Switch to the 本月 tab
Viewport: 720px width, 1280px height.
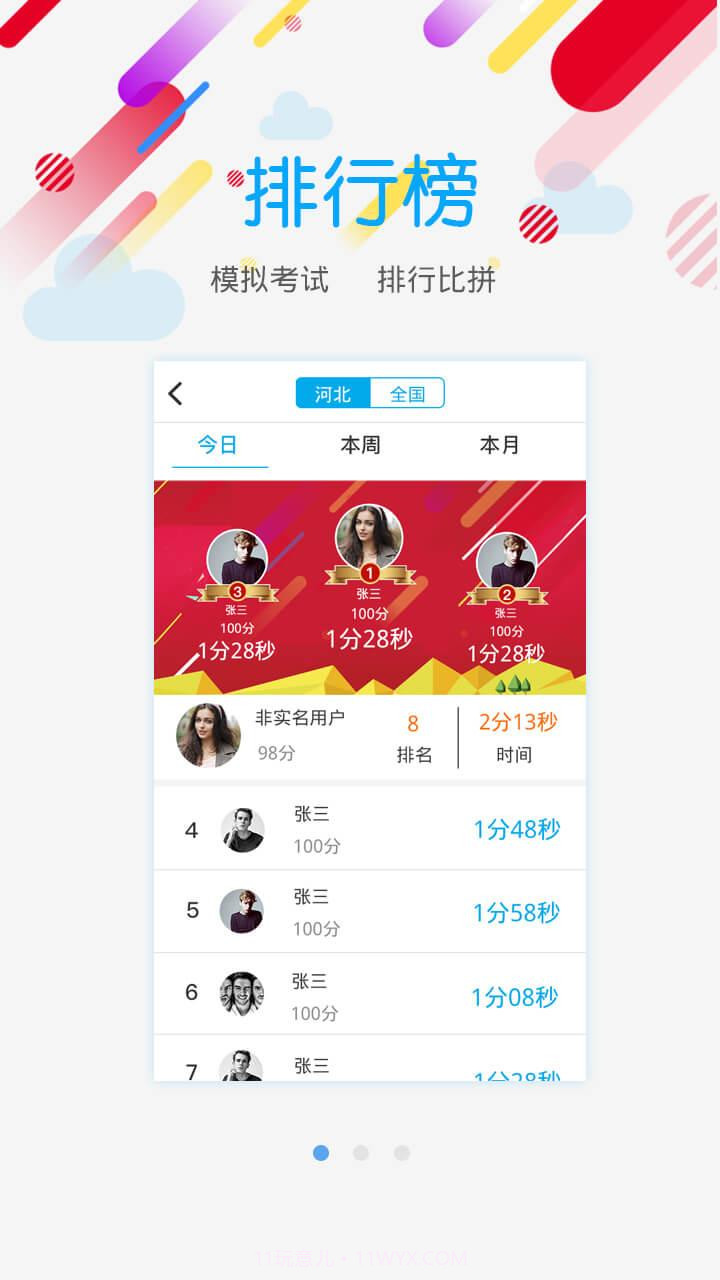pyautogui.click(x=498, y=445)
